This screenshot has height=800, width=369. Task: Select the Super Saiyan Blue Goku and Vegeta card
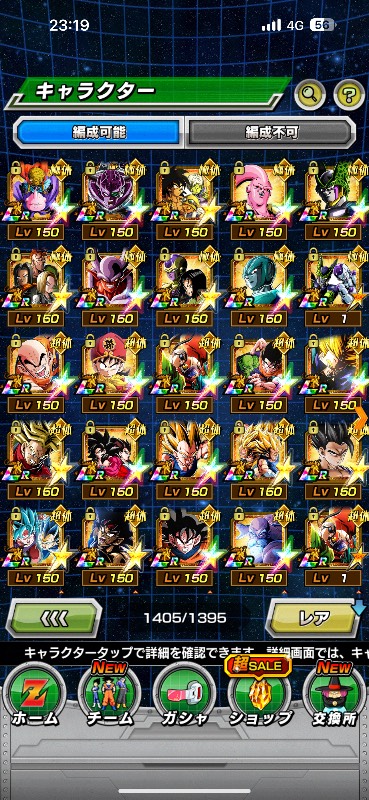coord(36,547)
